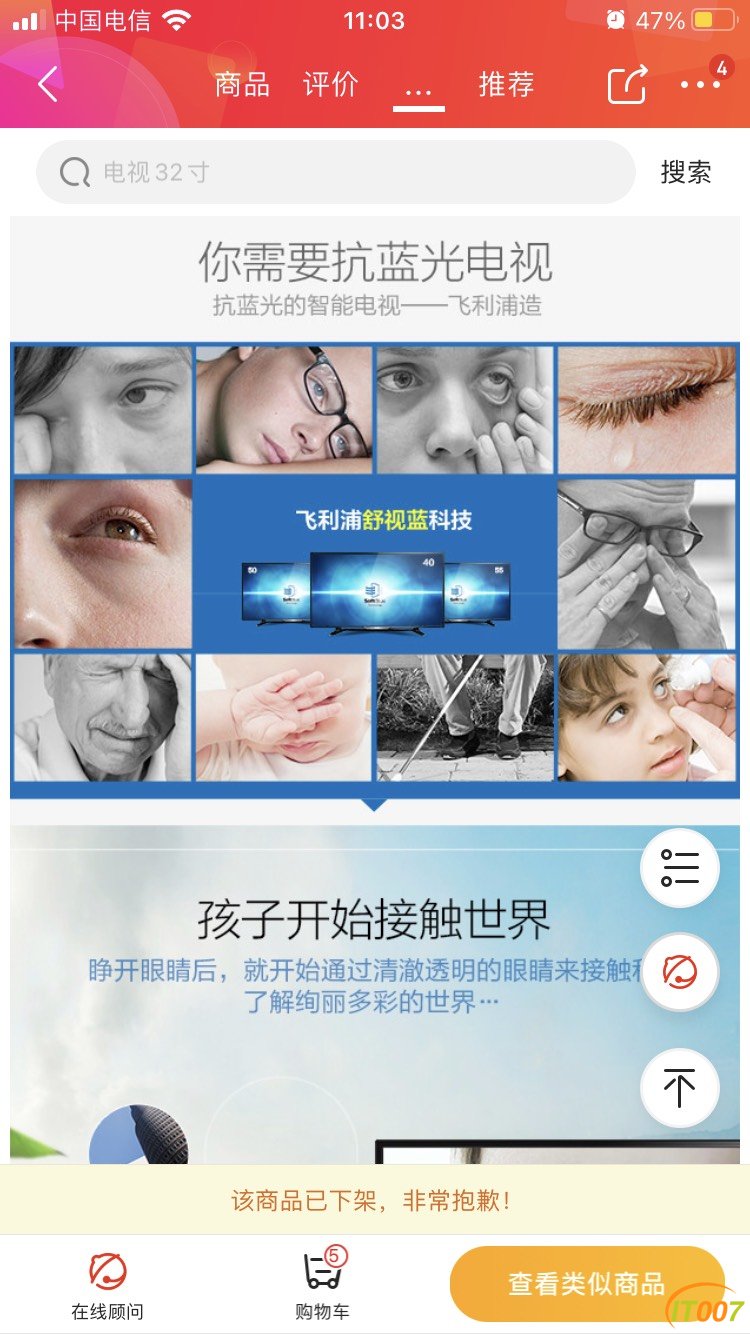Go back using the top-left arrow
The height and width of the screenshot is (1334, 750).
47,85
